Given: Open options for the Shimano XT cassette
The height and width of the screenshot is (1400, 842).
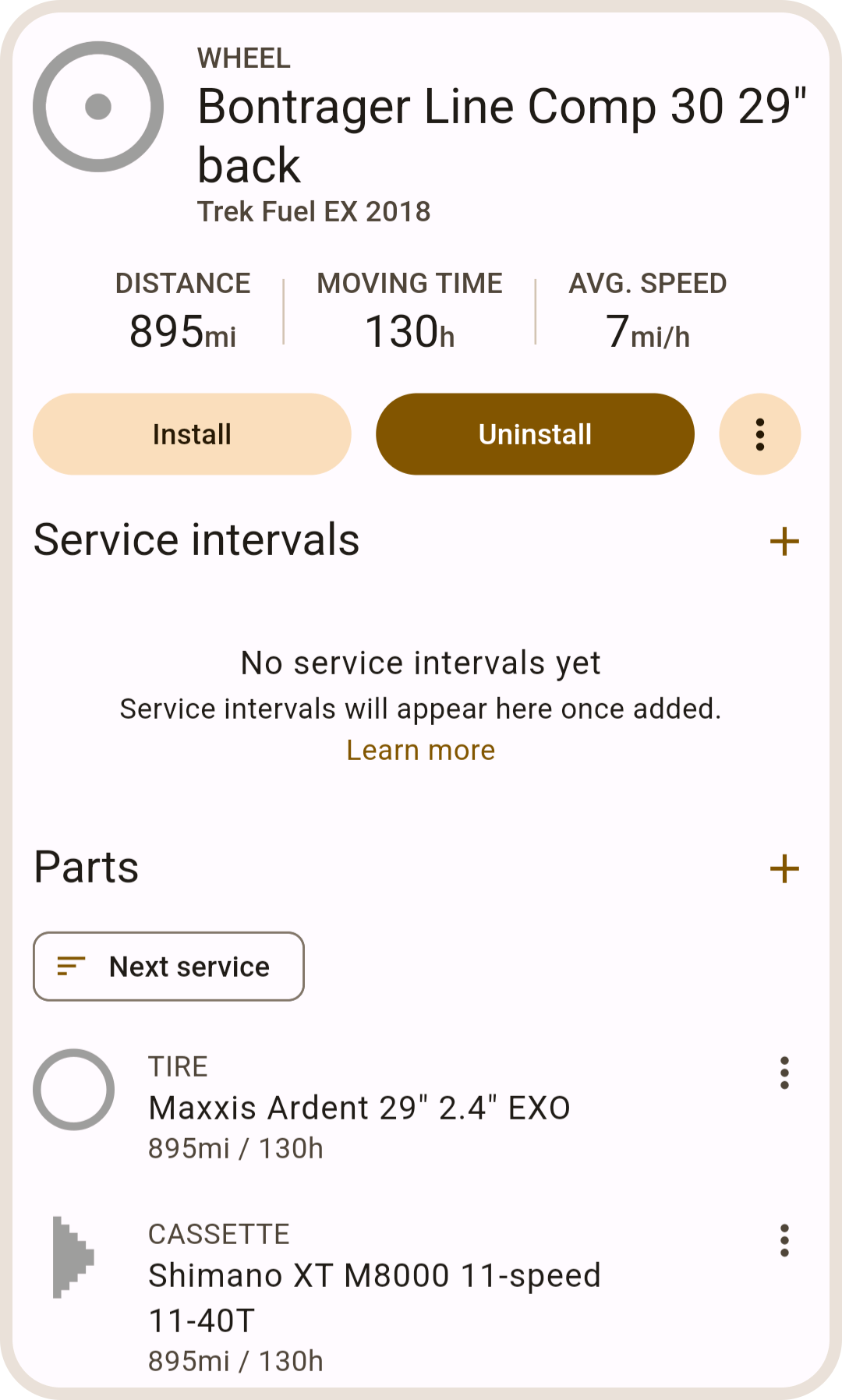Looking at the screenshot, I should click(784, 1240).
